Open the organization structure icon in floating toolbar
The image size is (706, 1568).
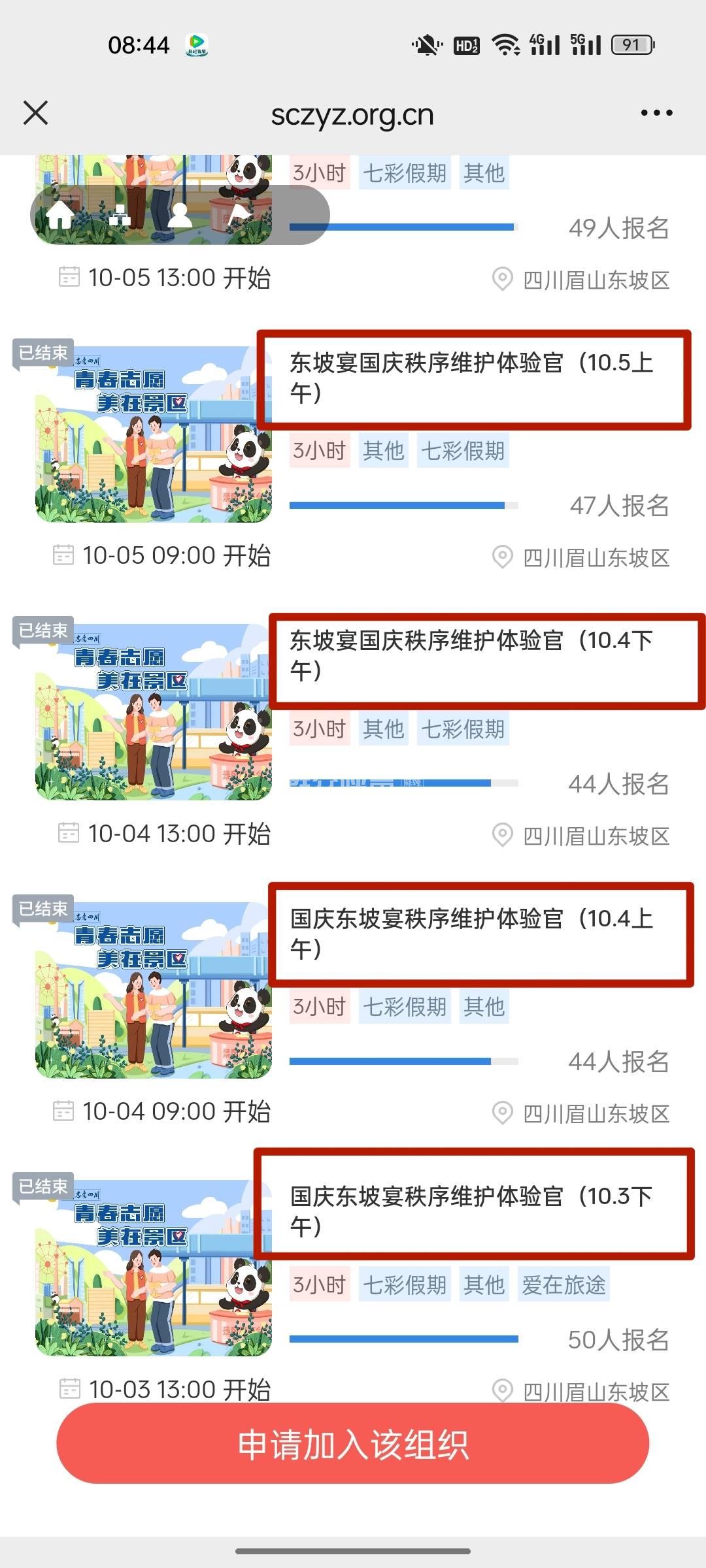(x=120, y=214)
